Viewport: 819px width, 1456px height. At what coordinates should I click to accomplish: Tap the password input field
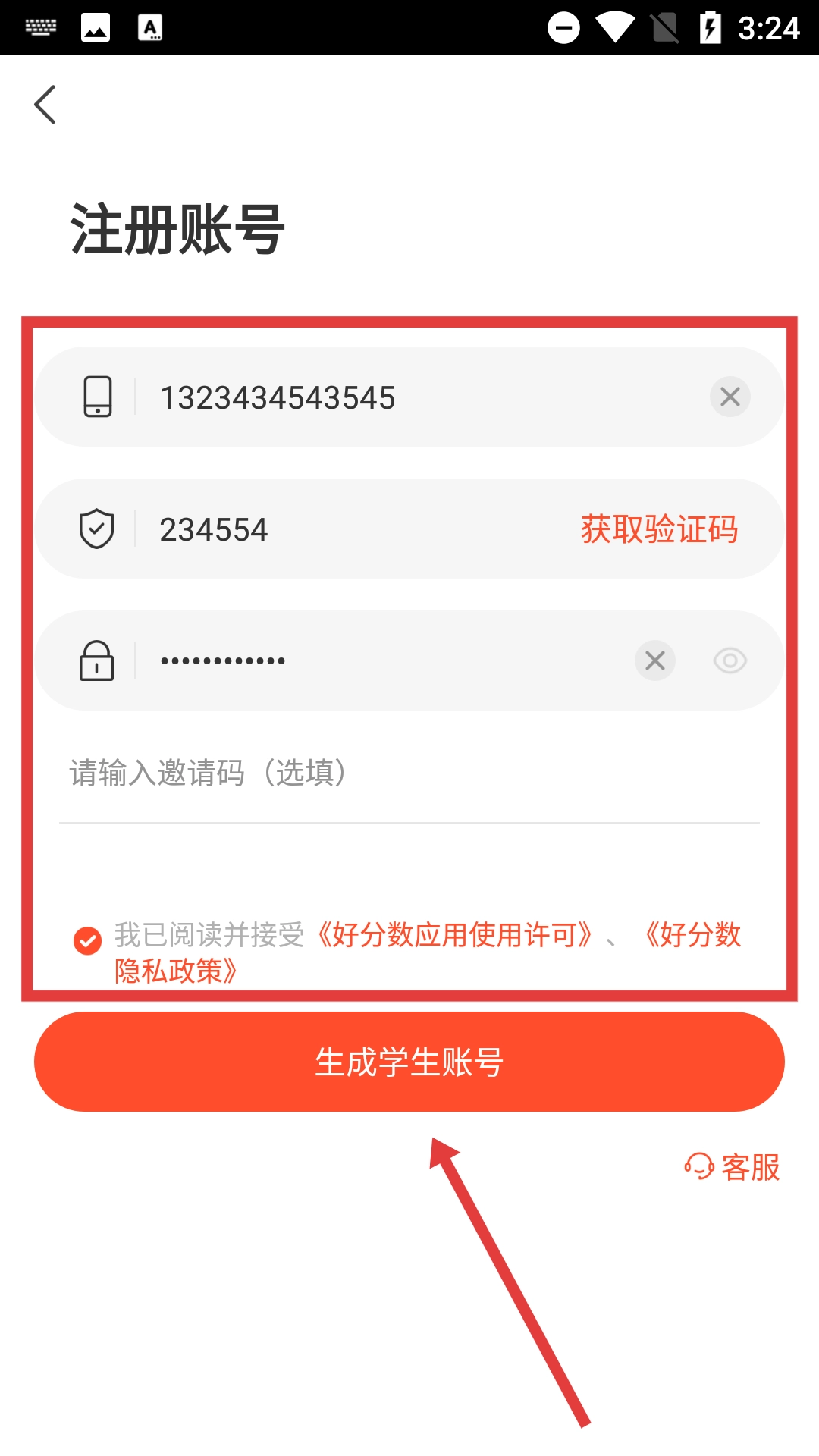click(379, 661)
